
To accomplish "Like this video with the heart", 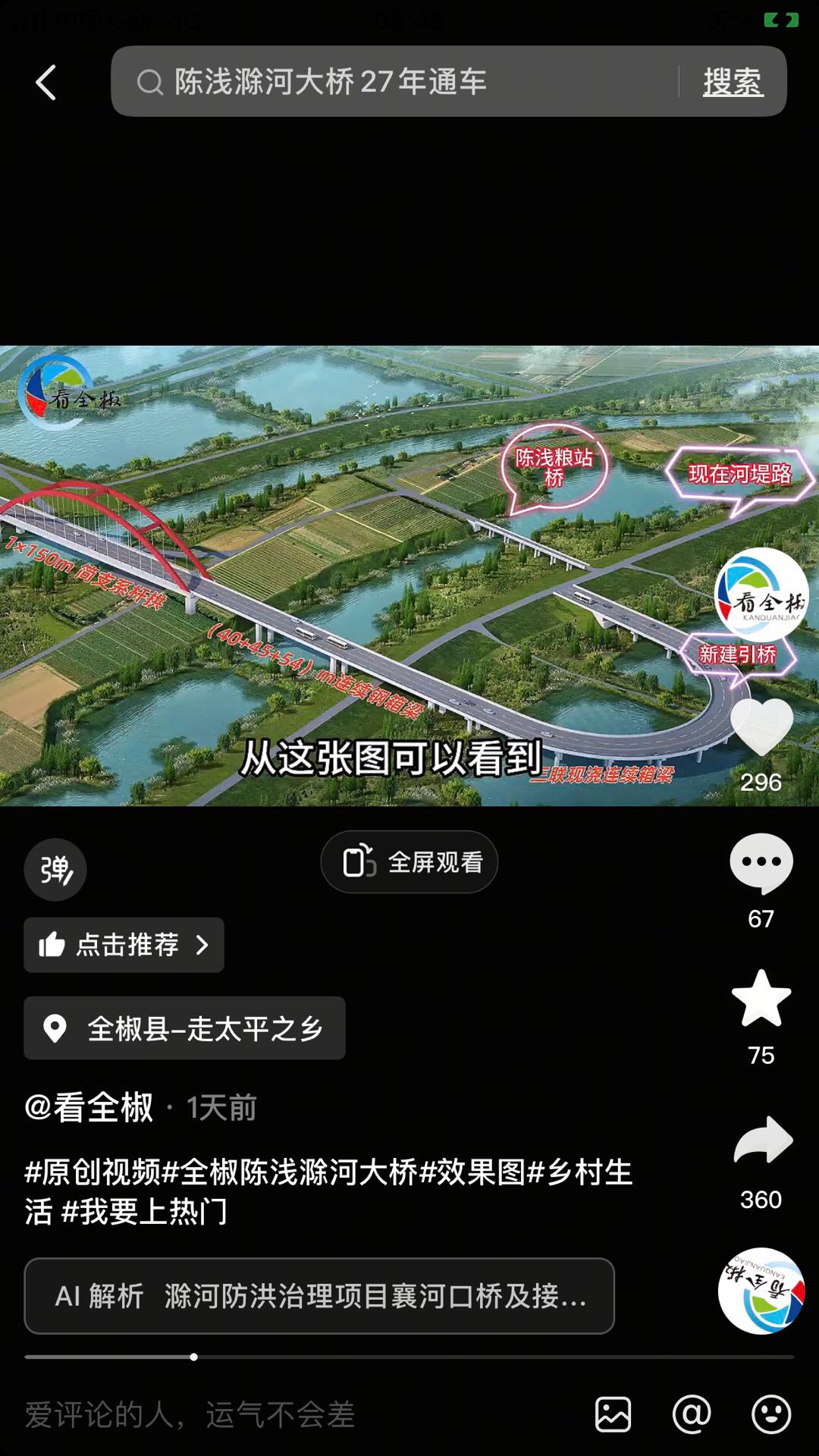I will point(761,728).
